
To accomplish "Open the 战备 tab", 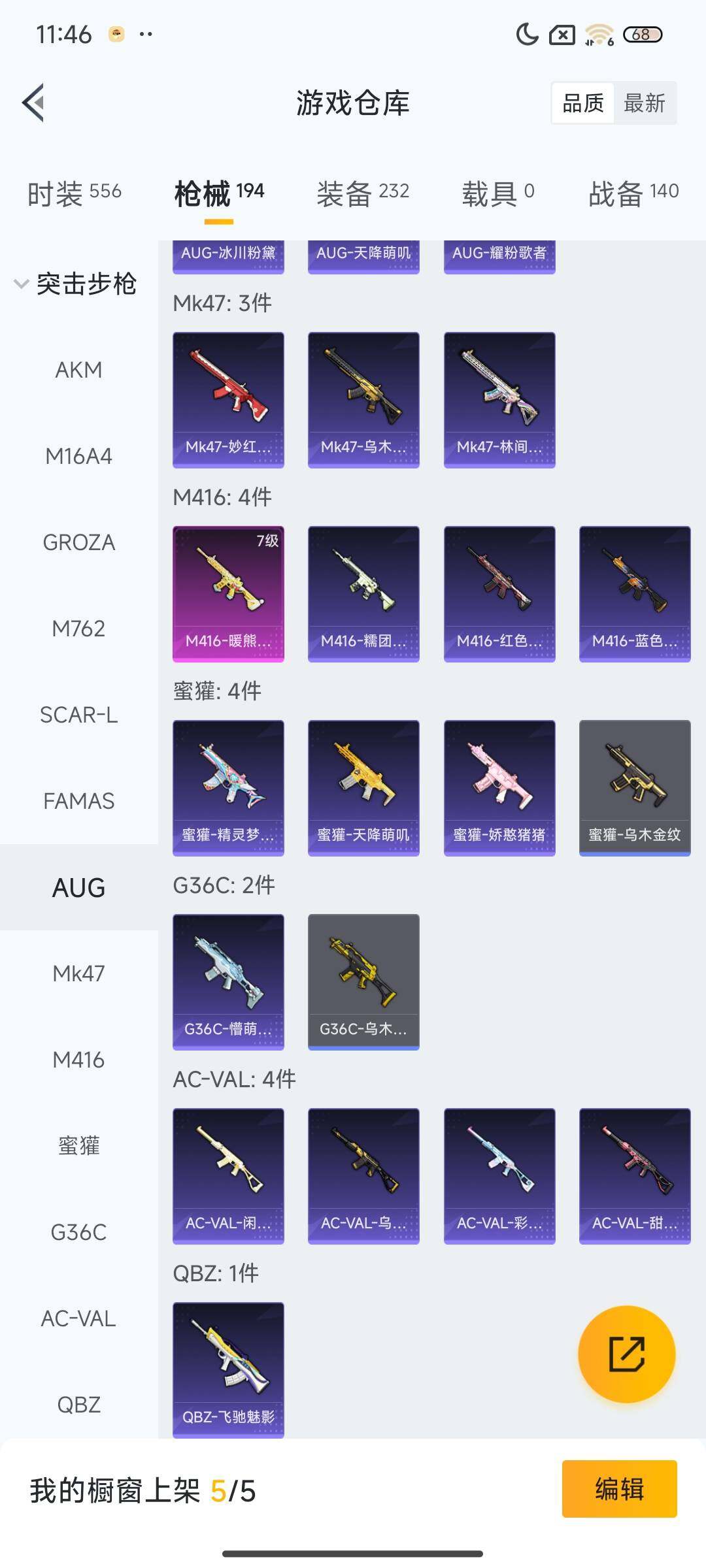I will (633, 193).
